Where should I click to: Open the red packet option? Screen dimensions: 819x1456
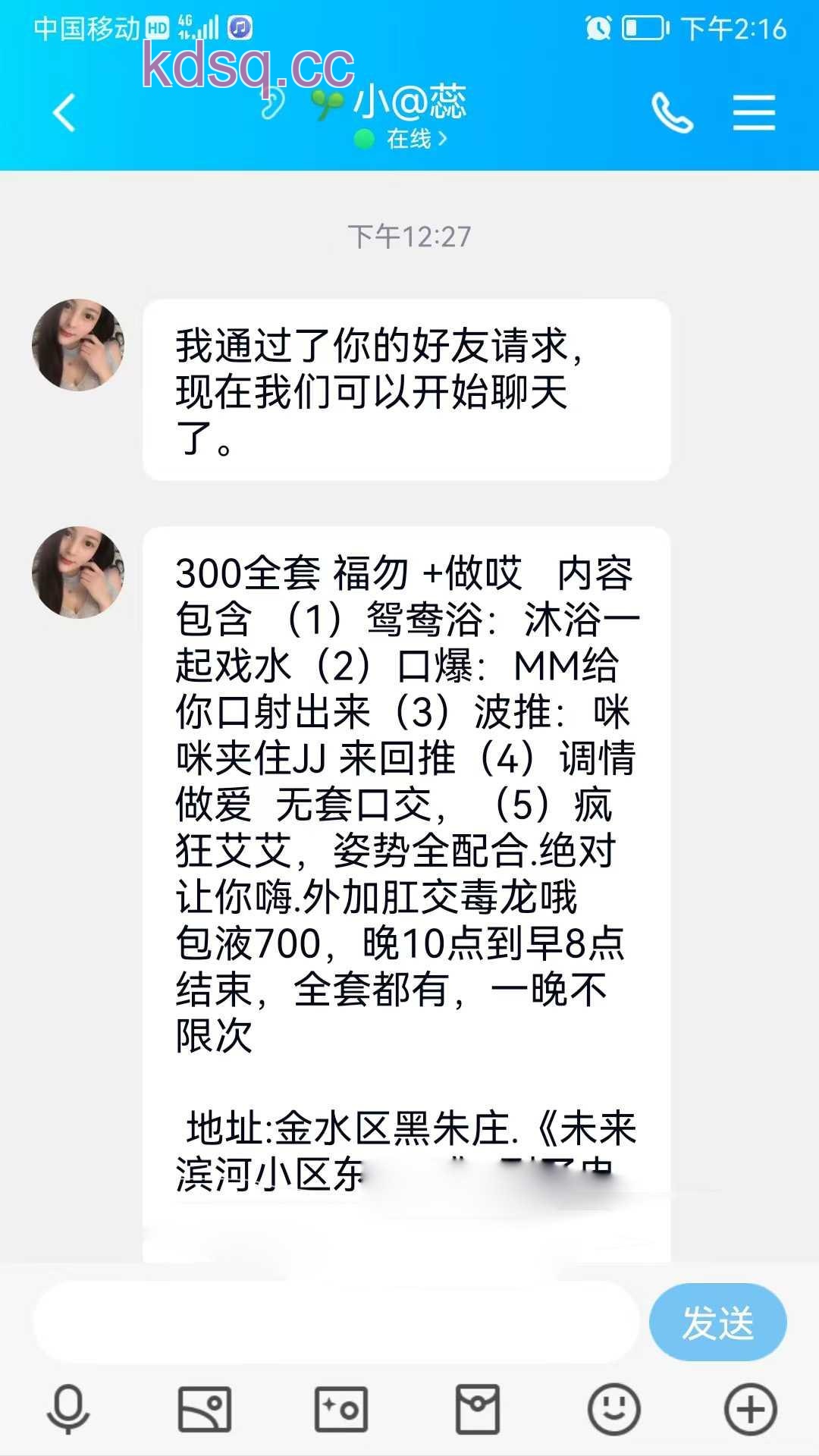tap(477, 1410)
